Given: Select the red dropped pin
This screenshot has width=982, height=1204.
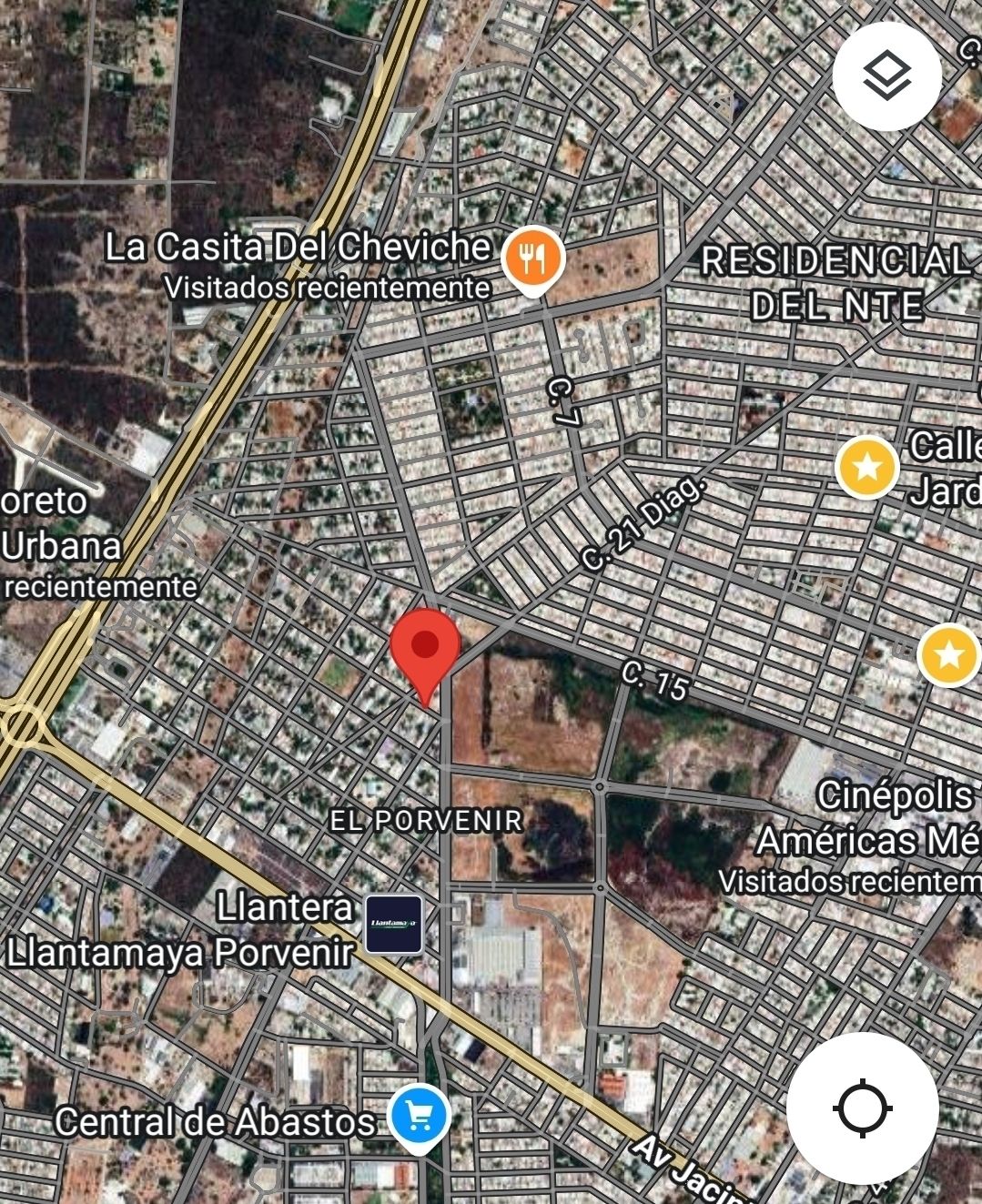Looking at the screenshot, I should 424,648.
